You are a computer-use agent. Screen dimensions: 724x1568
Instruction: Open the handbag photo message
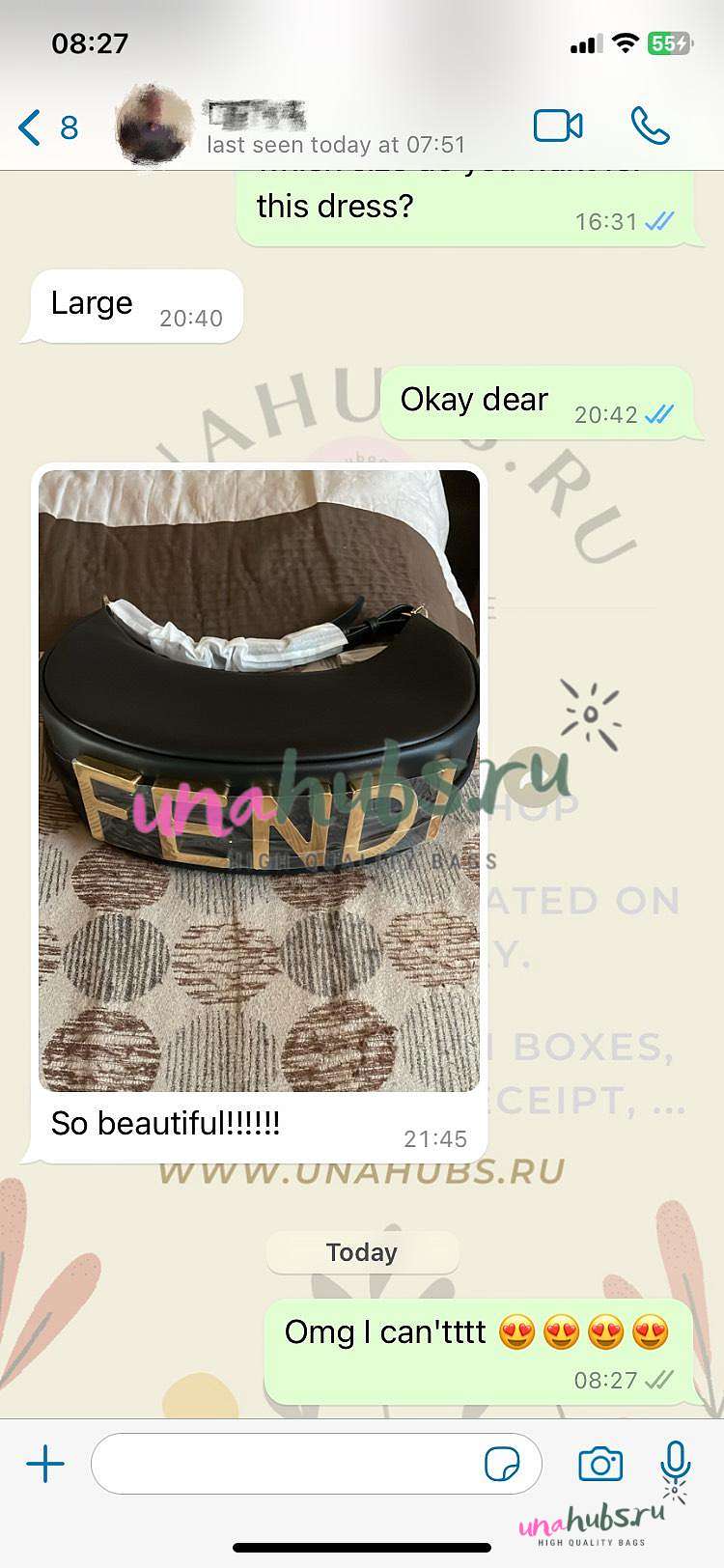click(x=259, y=781)
